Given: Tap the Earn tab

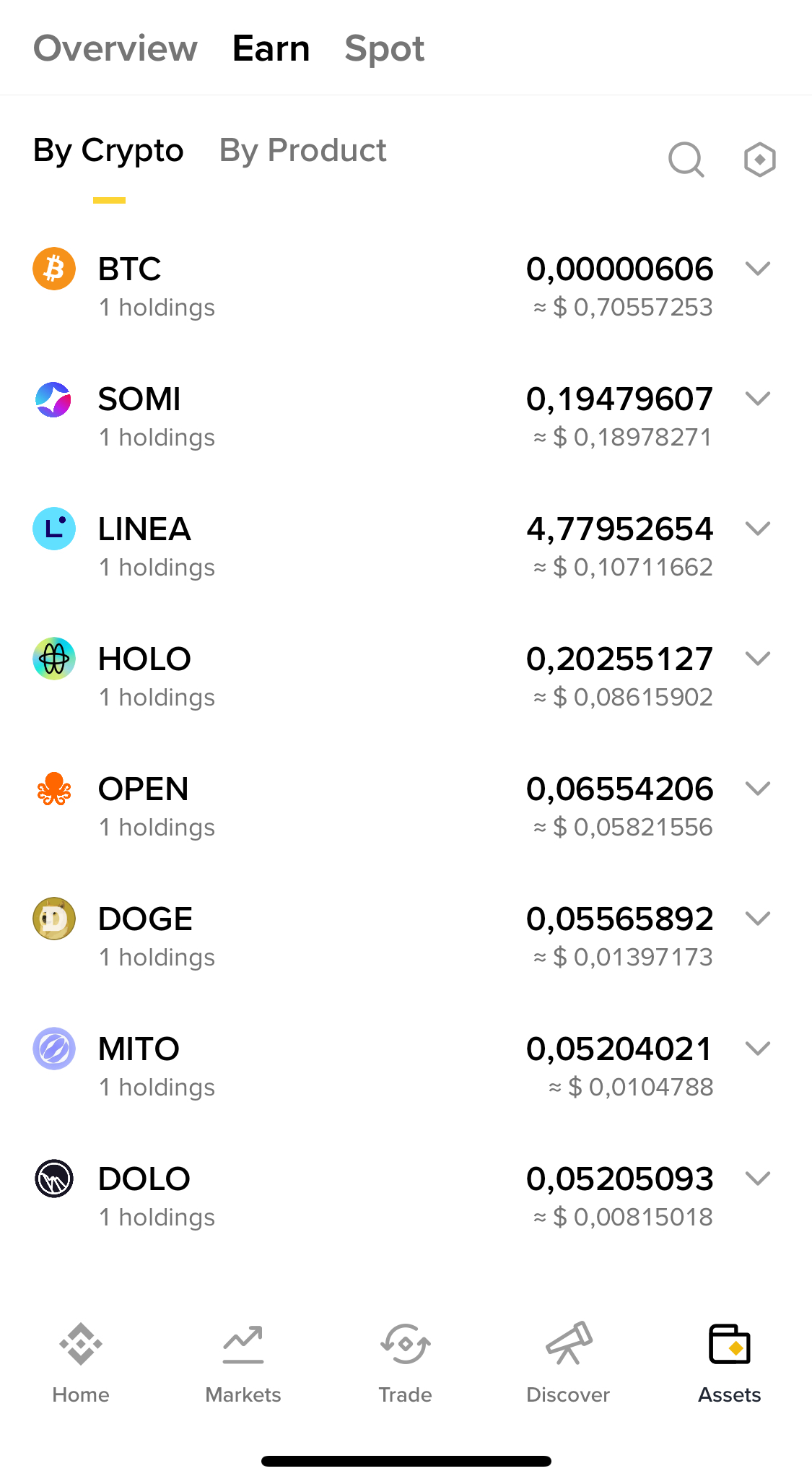Looking at the screenshot, I should click(271, 49).
